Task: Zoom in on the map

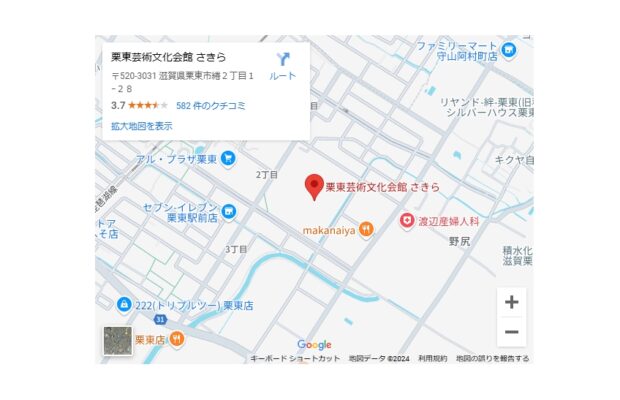Action: [511, 302]
